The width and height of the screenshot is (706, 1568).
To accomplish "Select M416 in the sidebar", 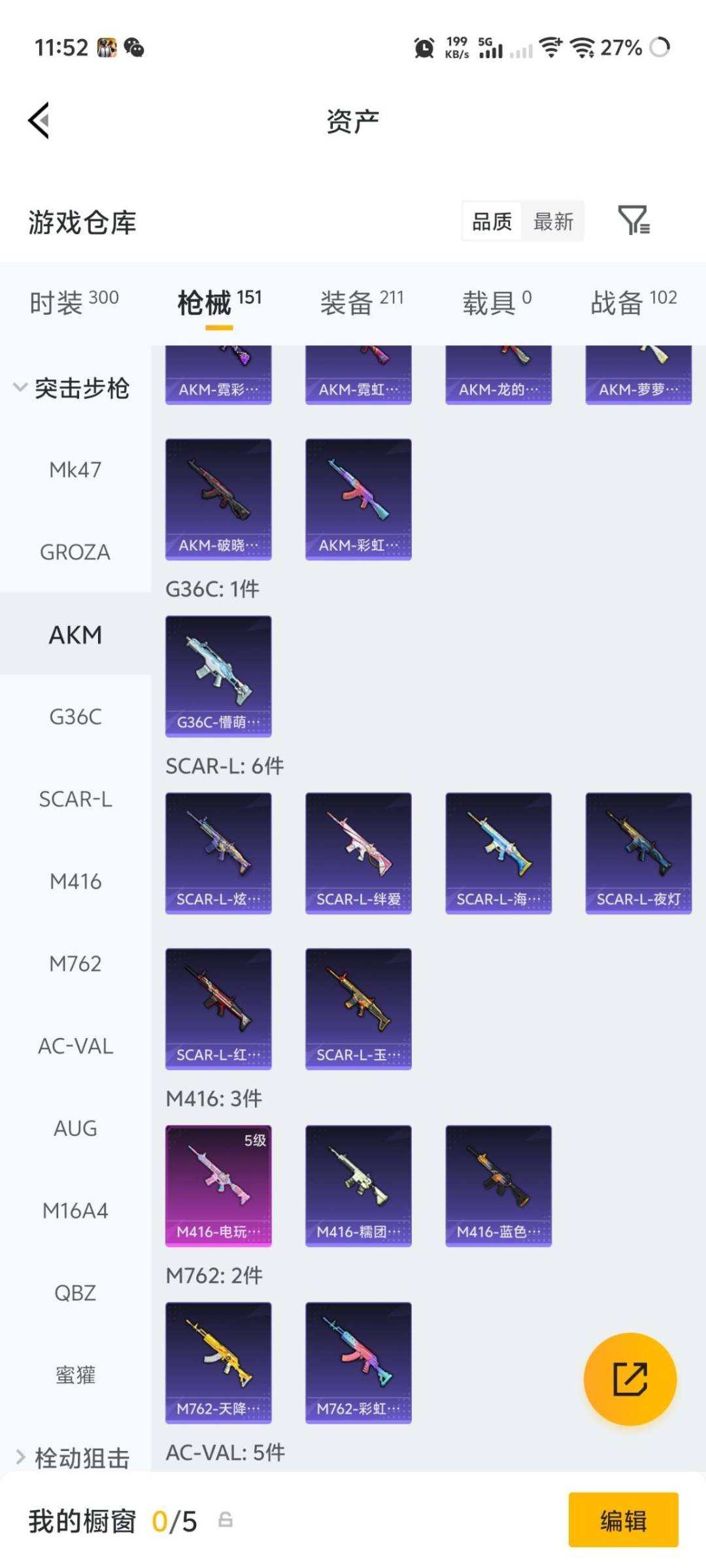I will click(75, 881).
